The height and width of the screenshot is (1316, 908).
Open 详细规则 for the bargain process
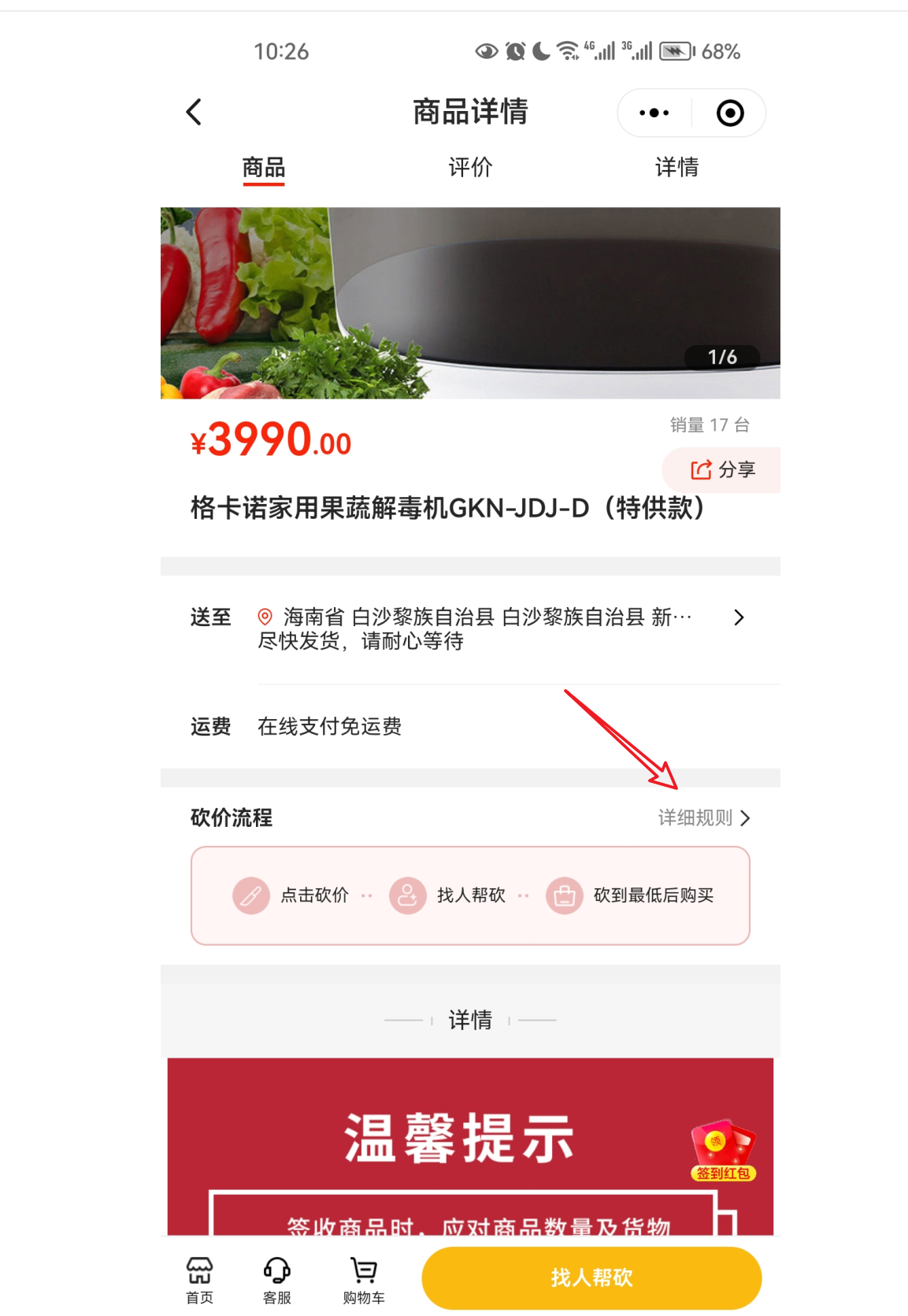point(703,817)
